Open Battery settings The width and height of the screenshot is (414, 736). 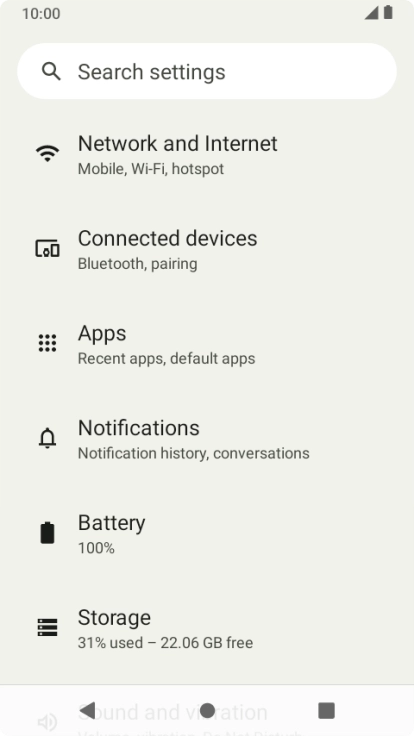(x=207, y=534)
